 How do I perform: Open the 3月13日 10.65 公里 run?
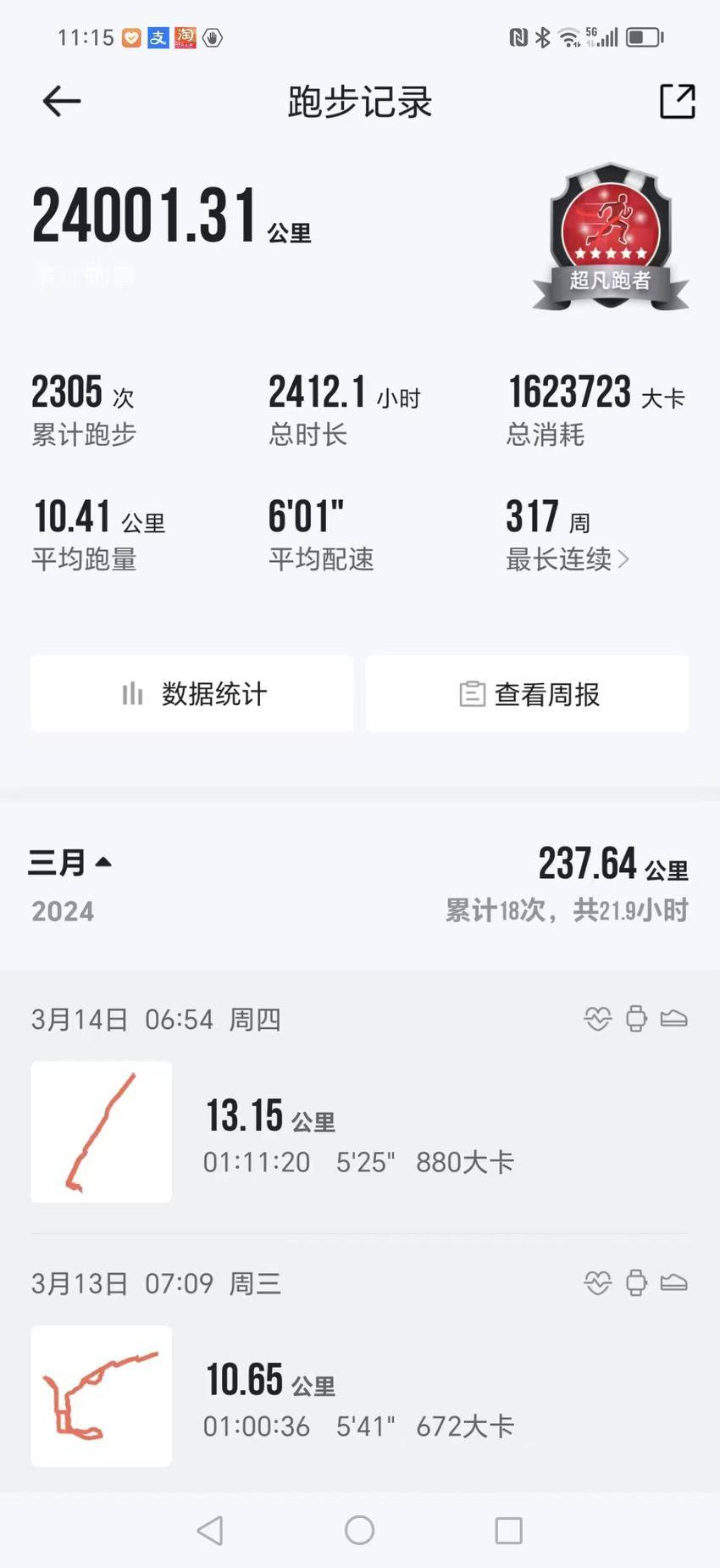[359, 1395]
